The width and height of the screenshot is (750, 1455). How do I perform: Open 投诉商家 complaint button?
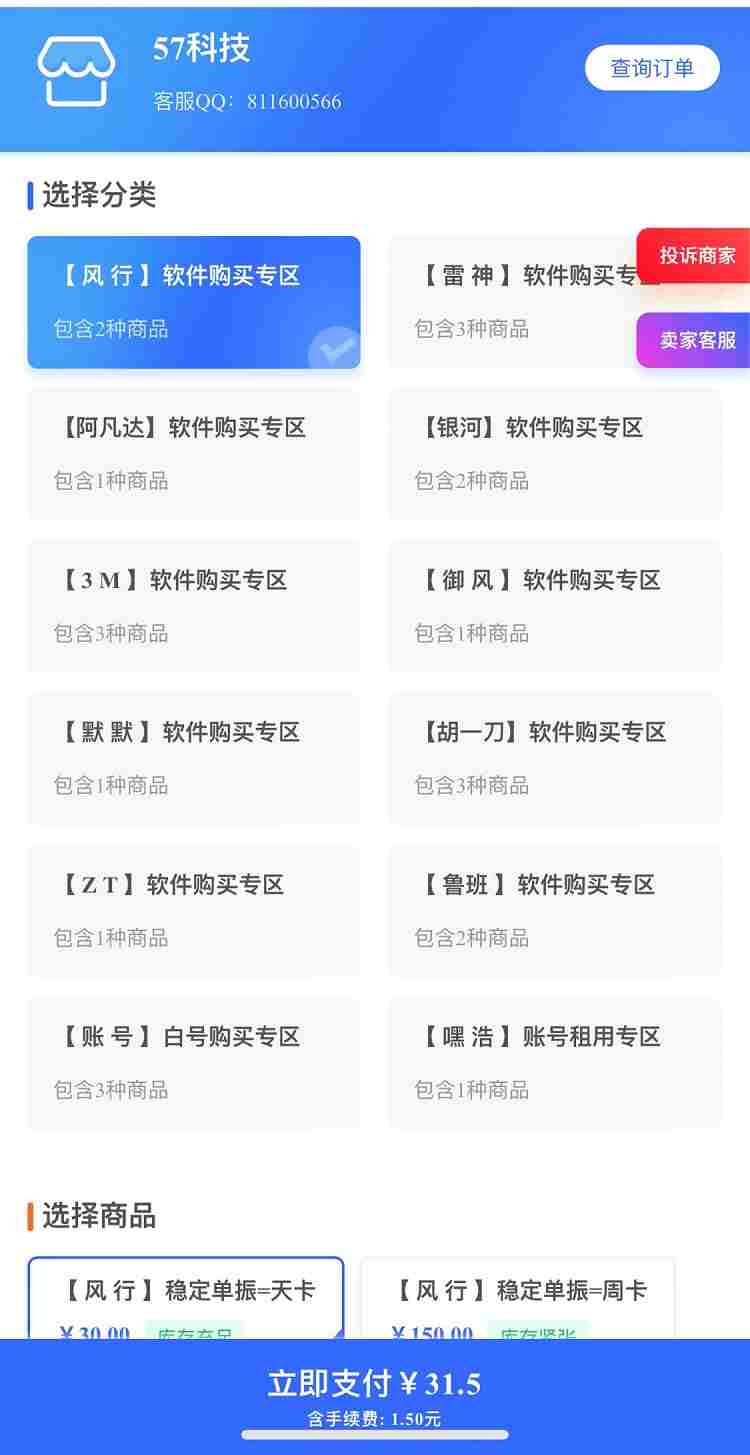[696, 256]
